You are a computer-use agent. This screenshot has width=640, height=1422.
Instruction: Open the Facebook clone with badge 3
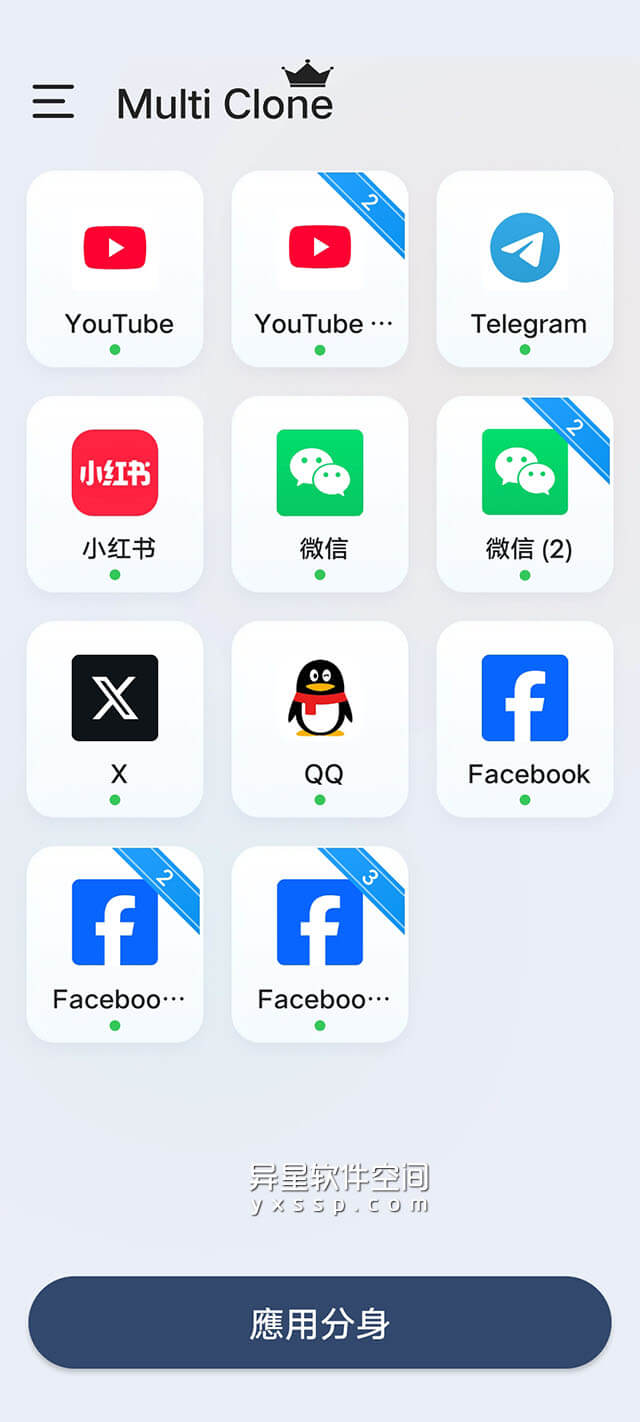tap(320, 943)
